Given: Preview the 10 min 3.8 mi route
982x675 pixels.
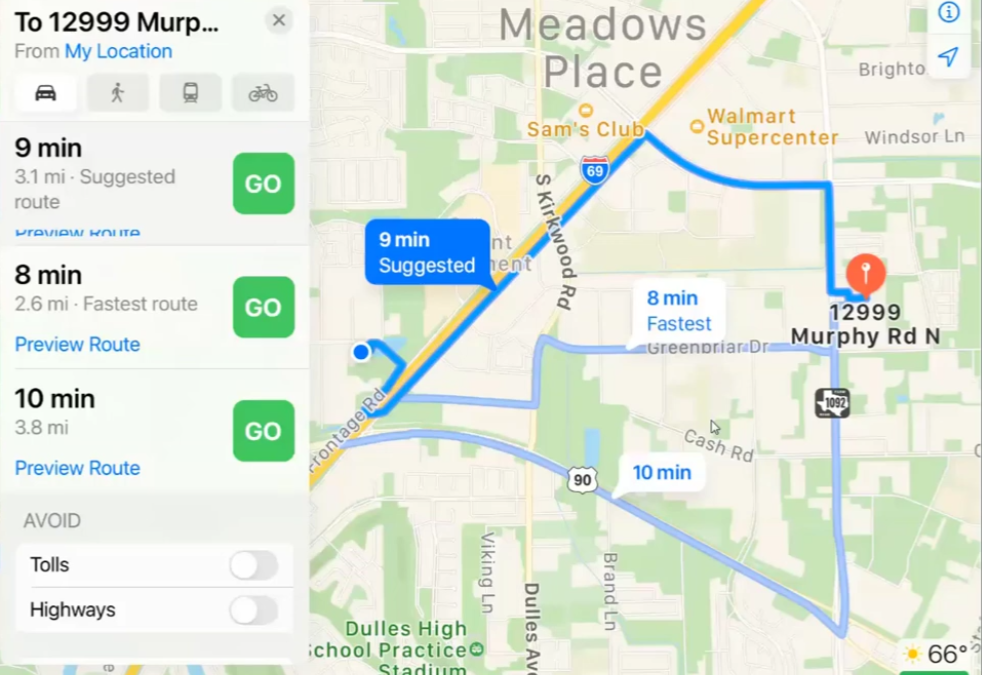Looking at the screenshot, I should [77, 468].
